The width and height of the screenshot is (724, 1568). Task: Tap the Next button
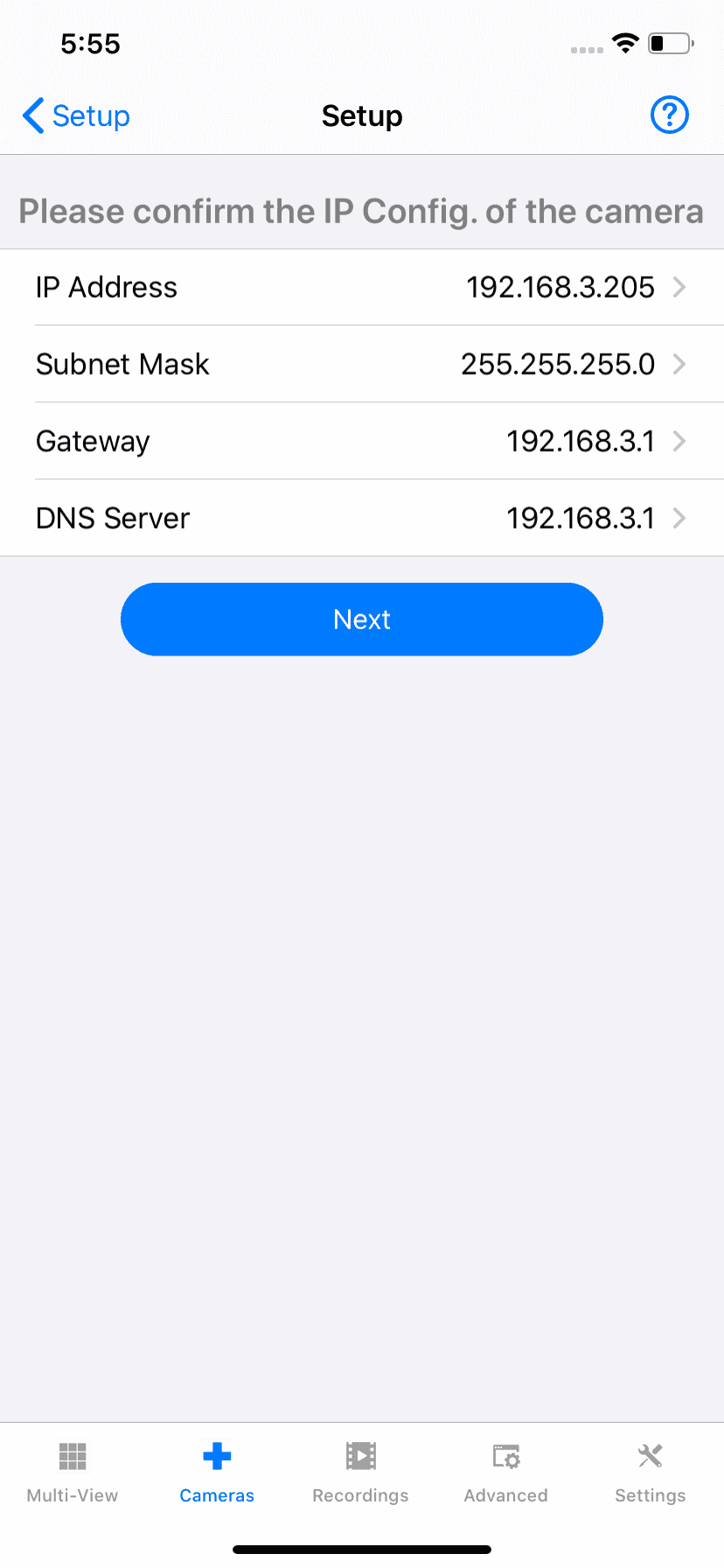[362, 619]
